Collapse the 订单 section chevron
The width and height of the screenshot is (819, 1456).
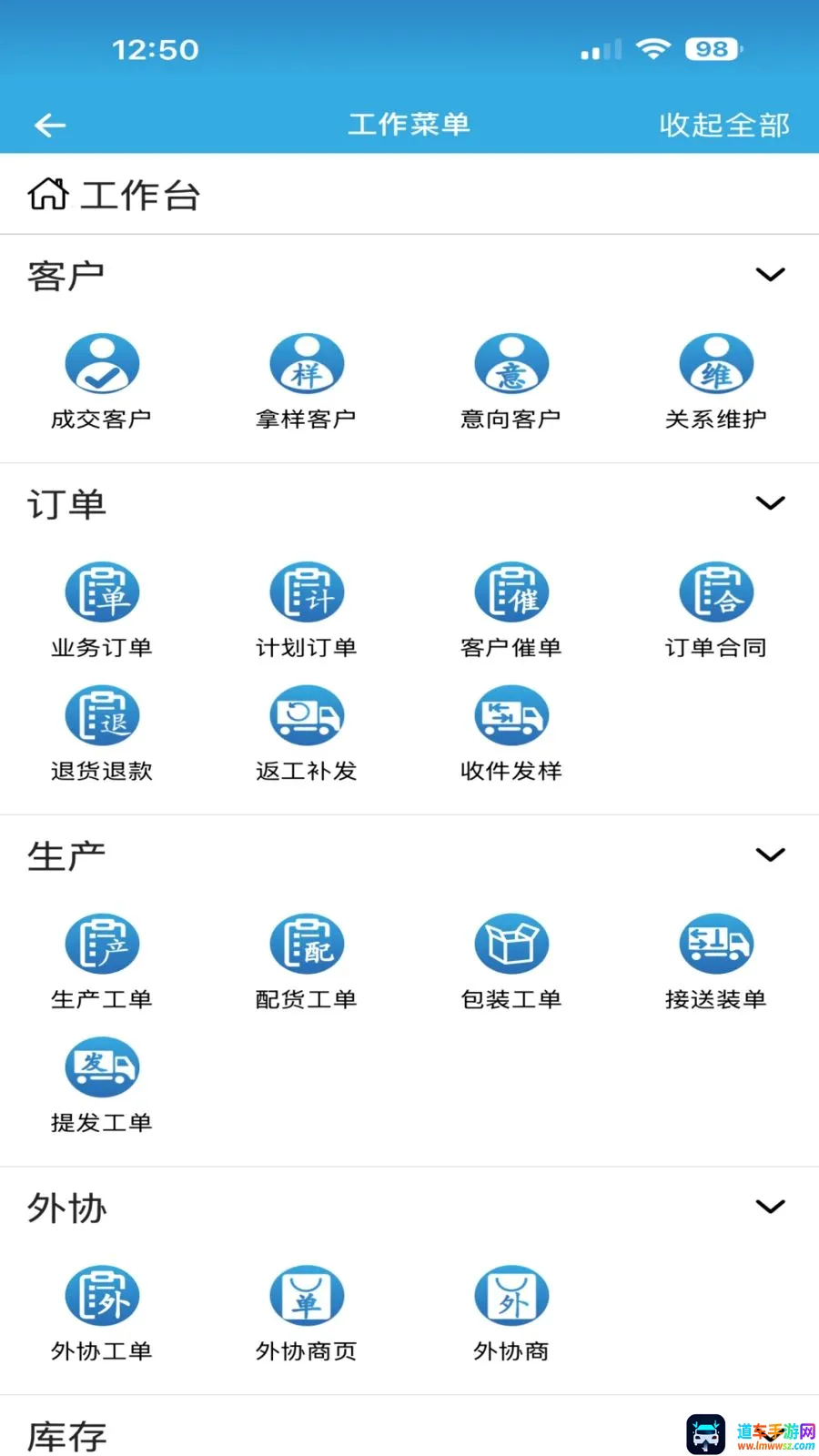pyautogui.click(x=770, y=503)
